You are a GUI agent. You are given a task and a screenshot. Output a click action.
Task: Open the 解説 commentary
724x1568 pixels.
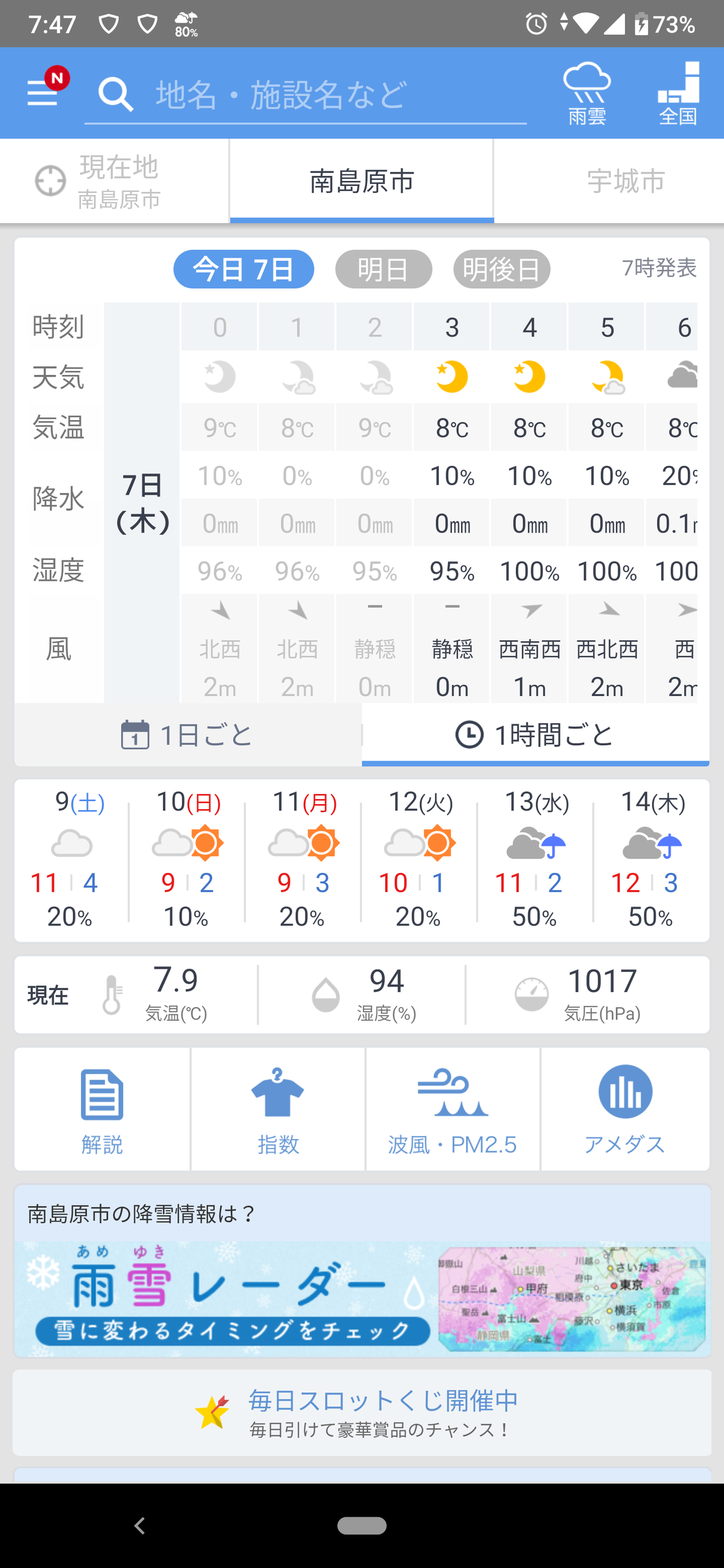pos(102,1109)
